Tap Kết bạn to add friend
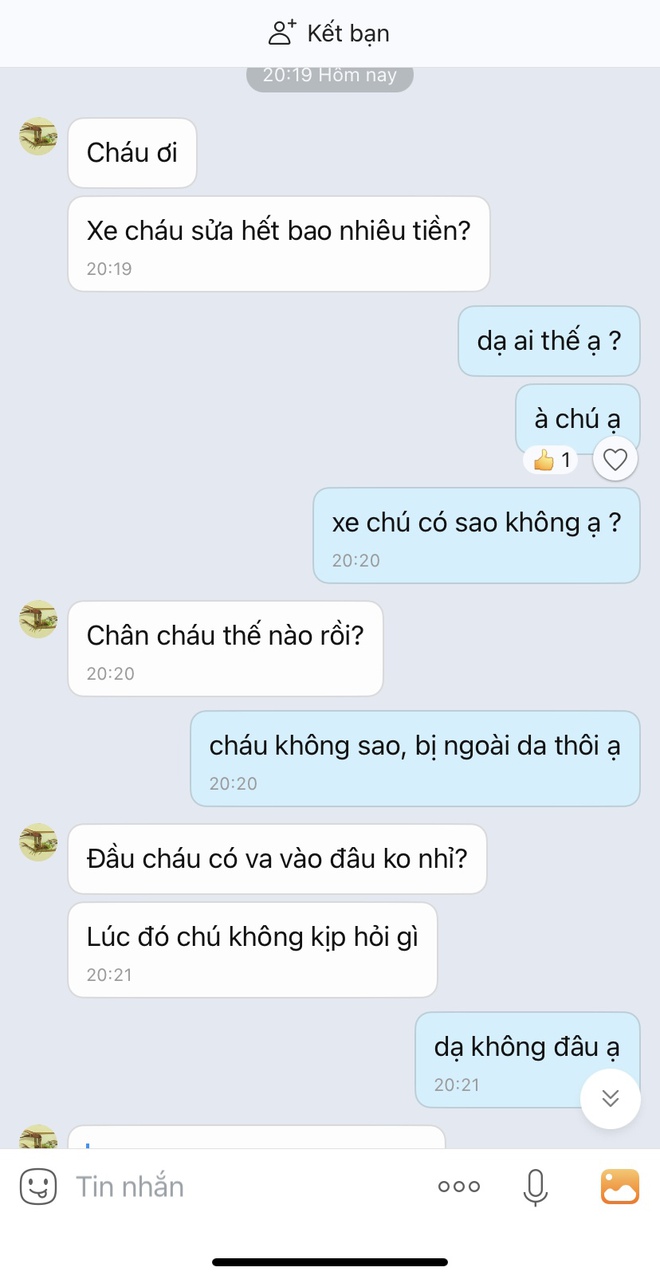 coord(329,33)
